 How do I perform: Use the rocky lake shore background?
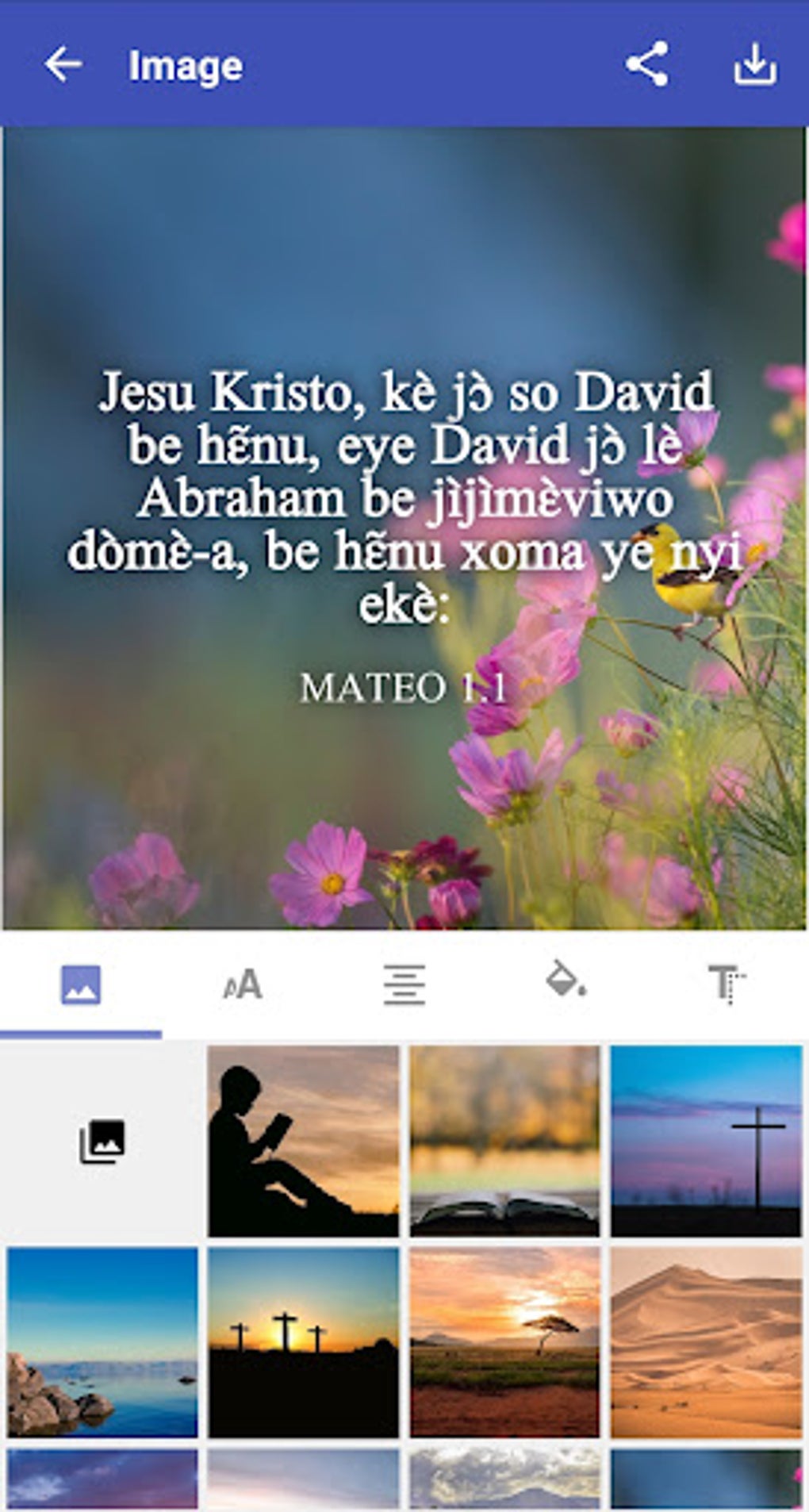tap(102, 1342)
